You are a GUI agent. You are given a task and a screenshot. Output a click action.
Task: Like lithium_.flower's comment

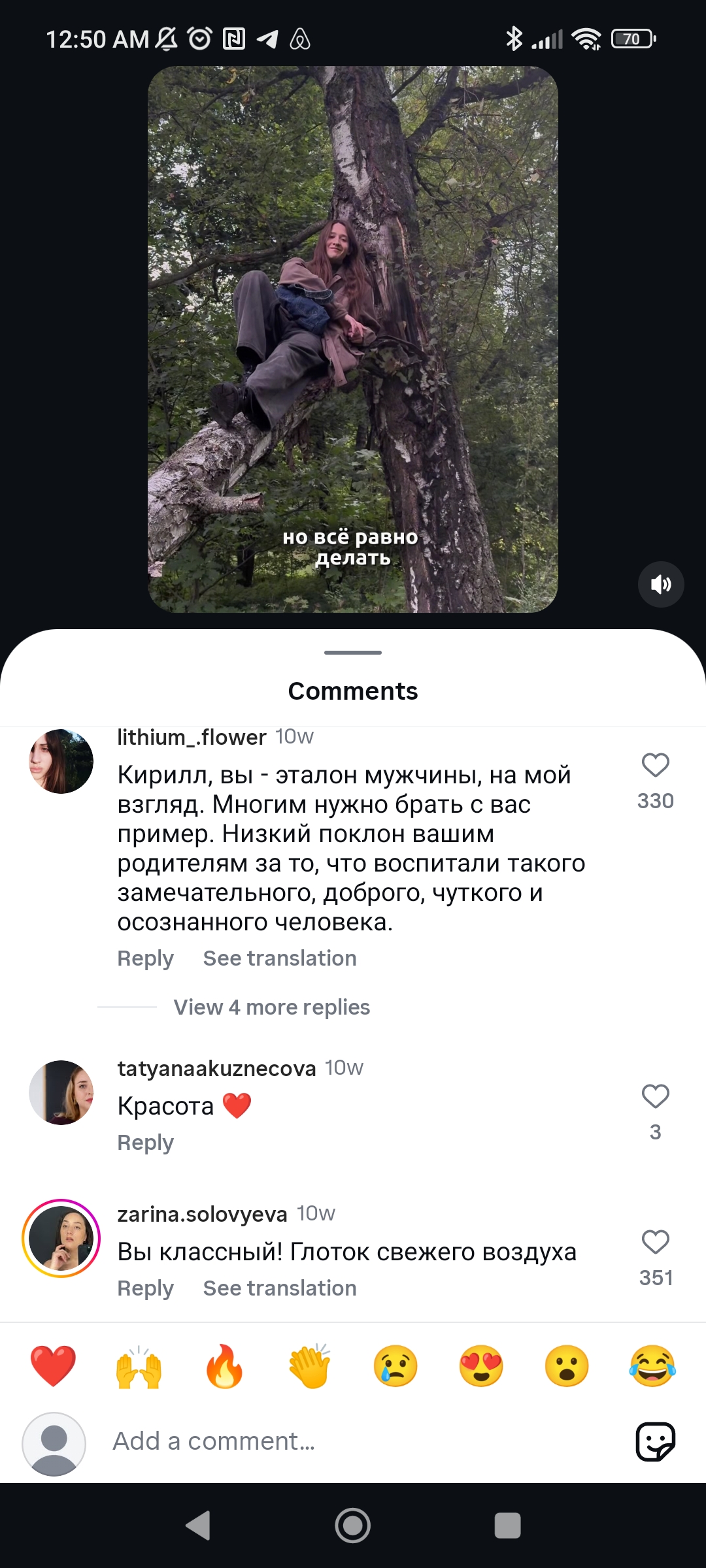click(655, 765)
